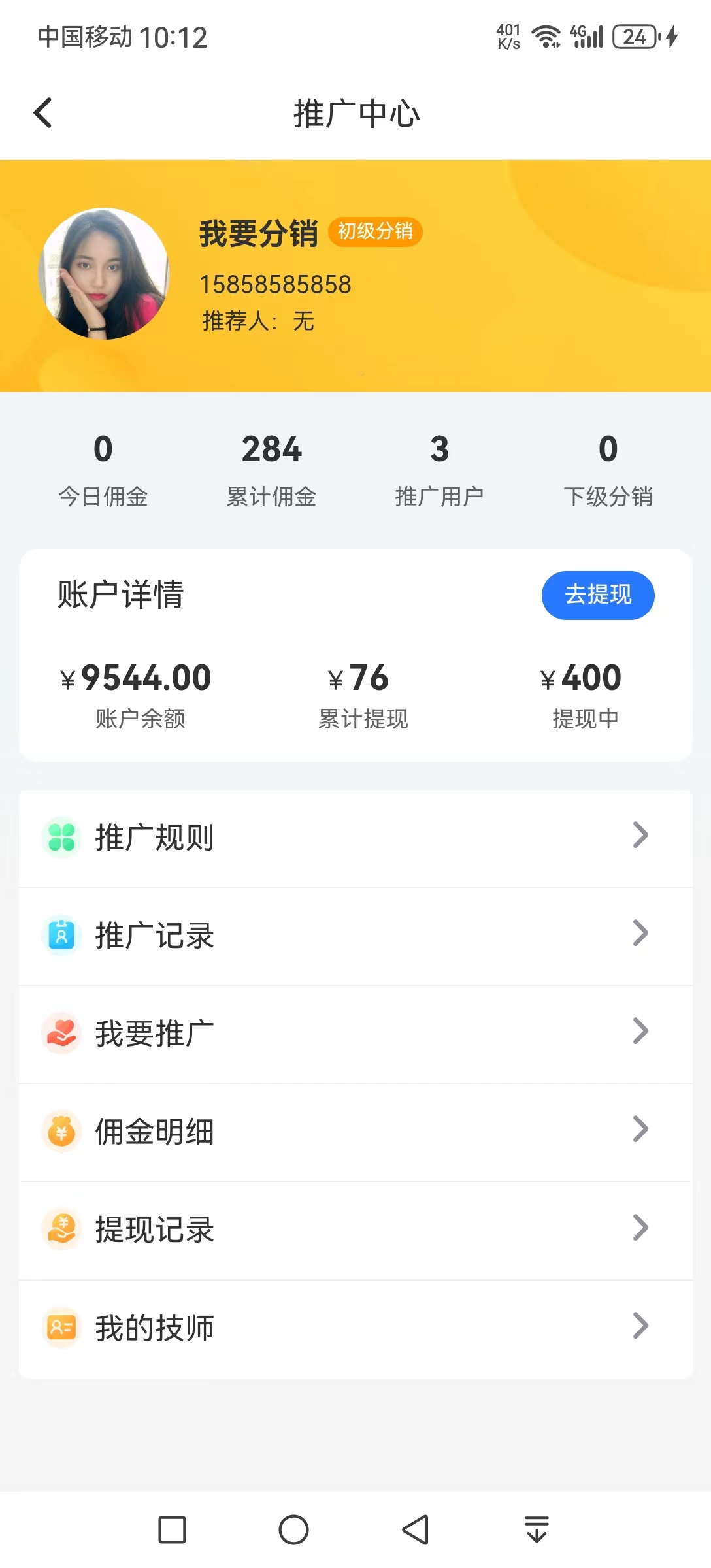Screen dimensions: 711x1568
Task: Go back from 推广中心 page
Action: (x=43, y=113)
